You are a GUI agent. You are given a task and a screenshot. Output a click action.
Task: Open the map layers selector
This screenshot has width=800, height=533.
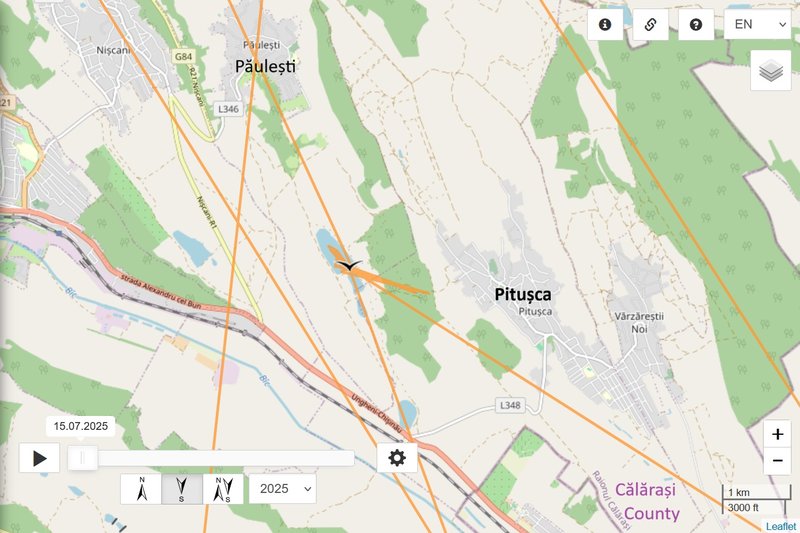pyautogui.click(x=770, y=71)
